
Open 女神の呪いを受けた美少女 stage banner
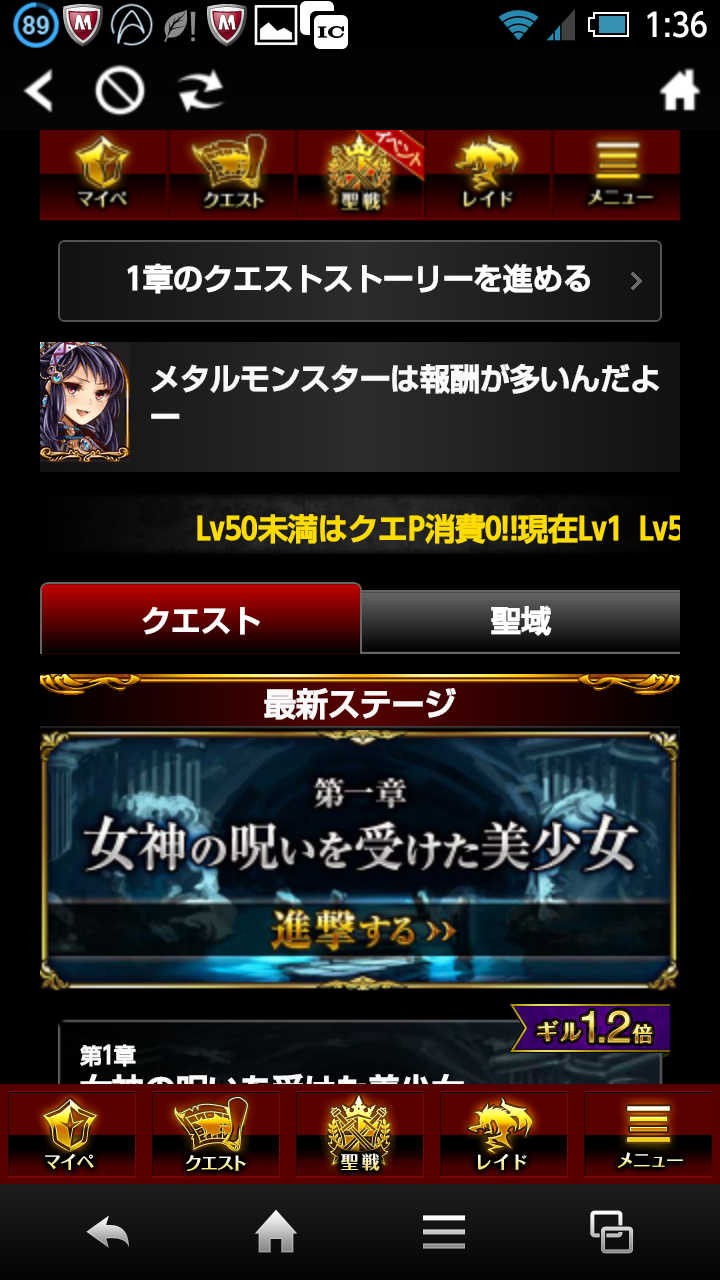360,860
